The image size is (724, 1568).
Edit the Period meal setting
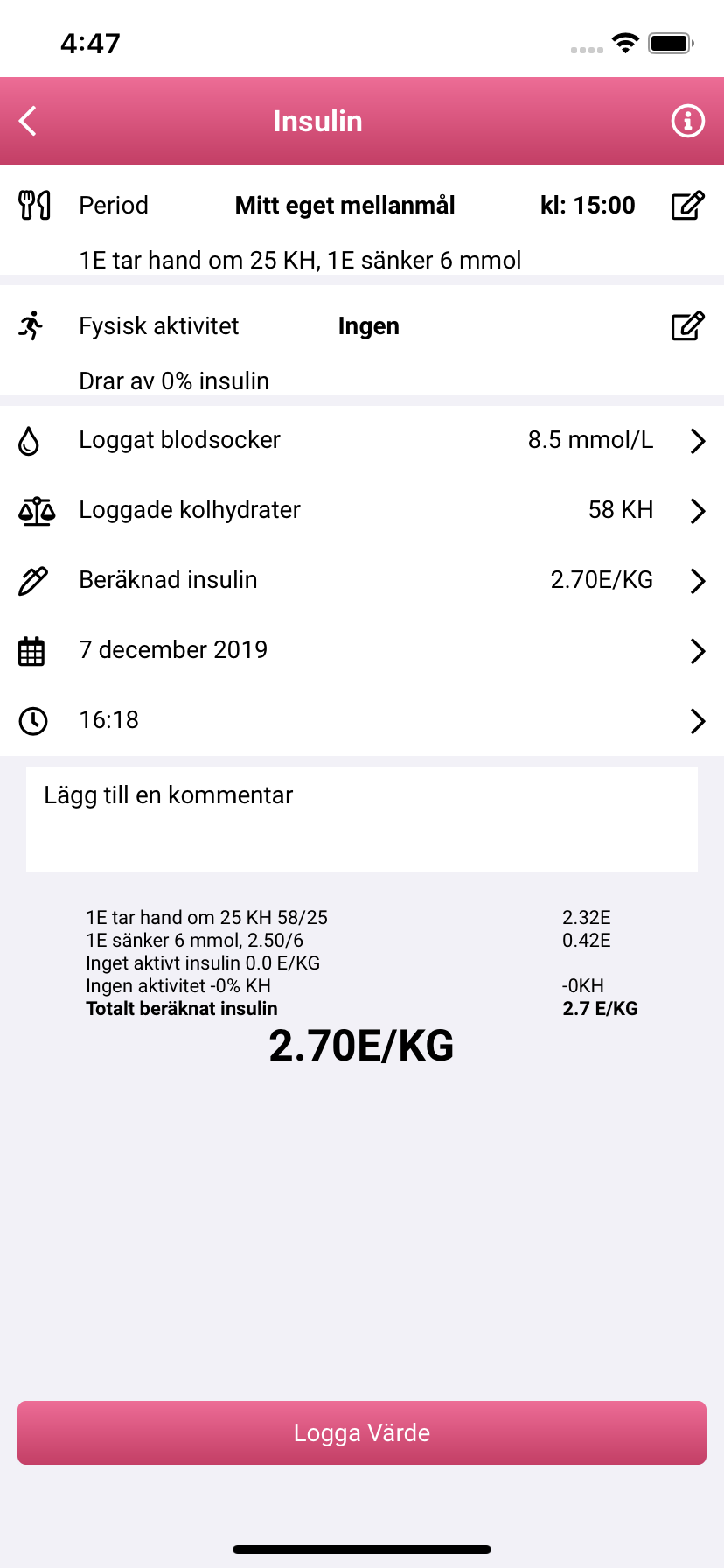coord(687,206)
